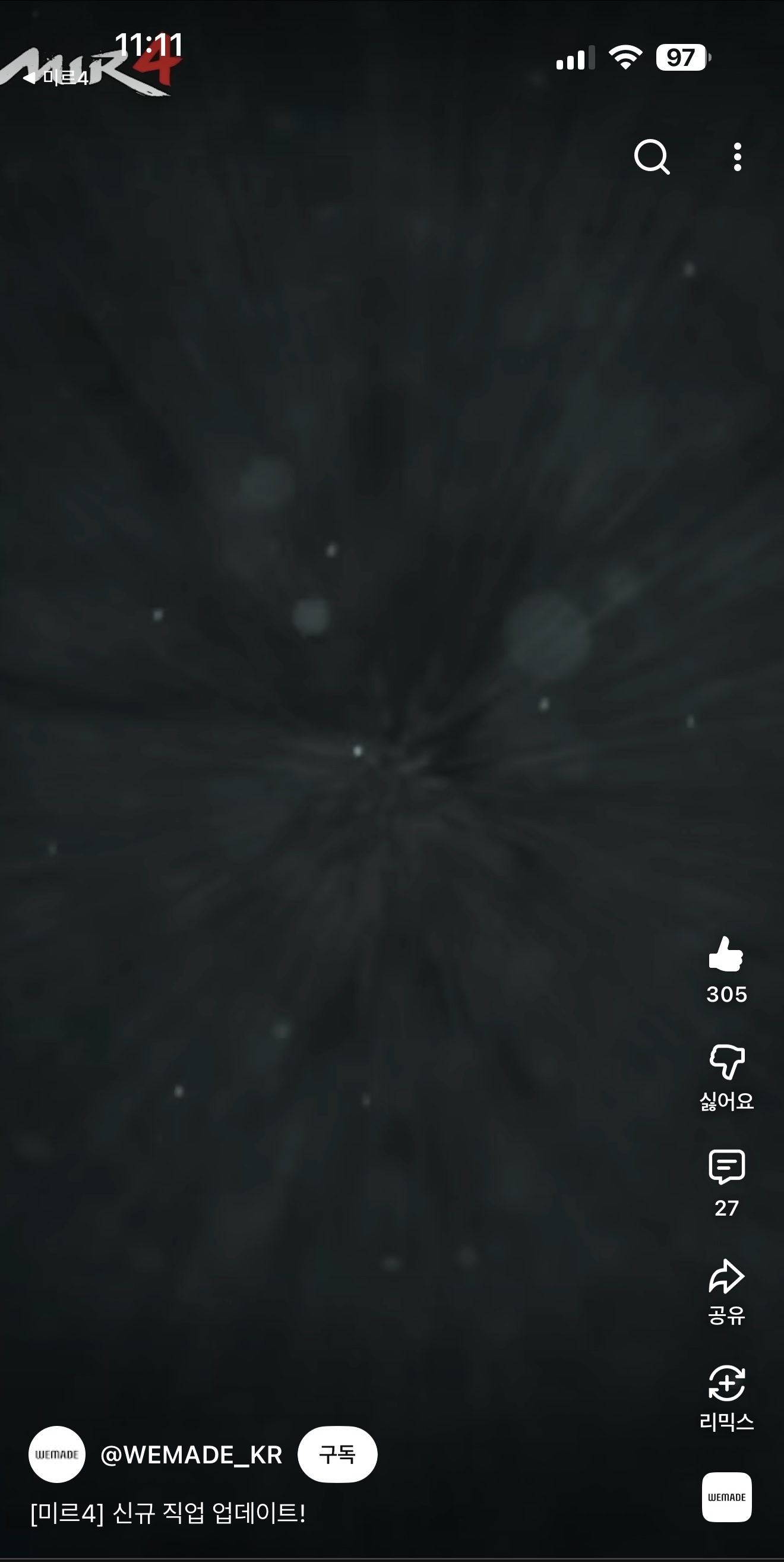Open the search icon
The width and height of the screenshot is (784, 1562).
point(652,157)
